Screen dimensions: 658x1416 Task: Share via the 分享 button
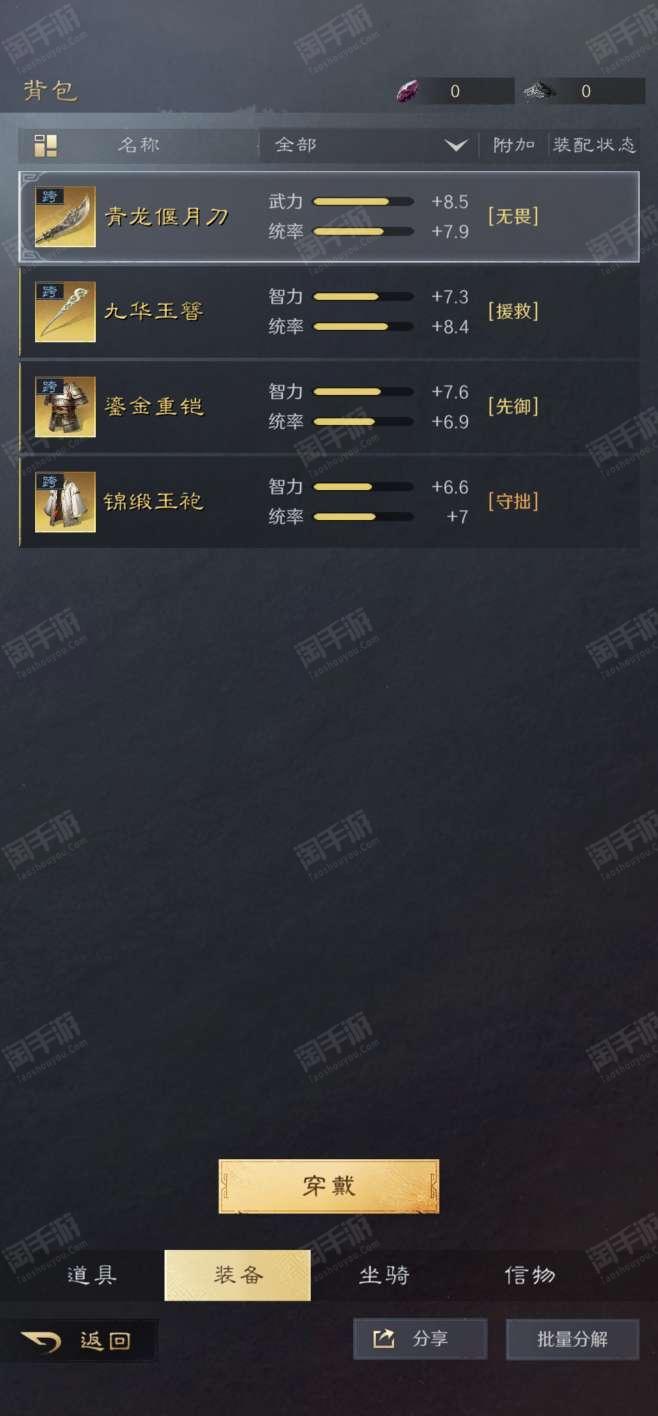420,1339
